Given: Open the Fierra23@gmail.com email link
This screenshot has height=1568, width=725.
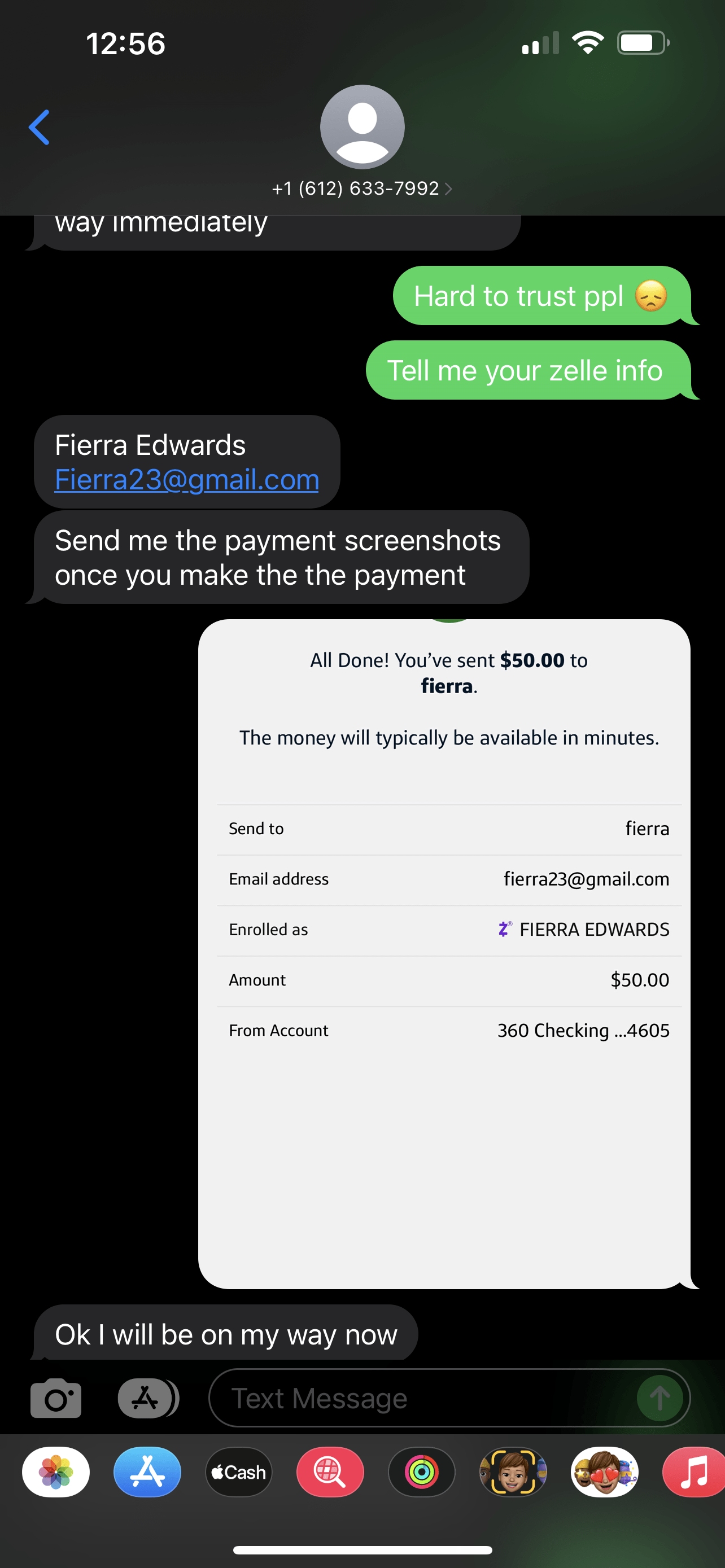Looking at the screenshot, I should pos(186,480).
